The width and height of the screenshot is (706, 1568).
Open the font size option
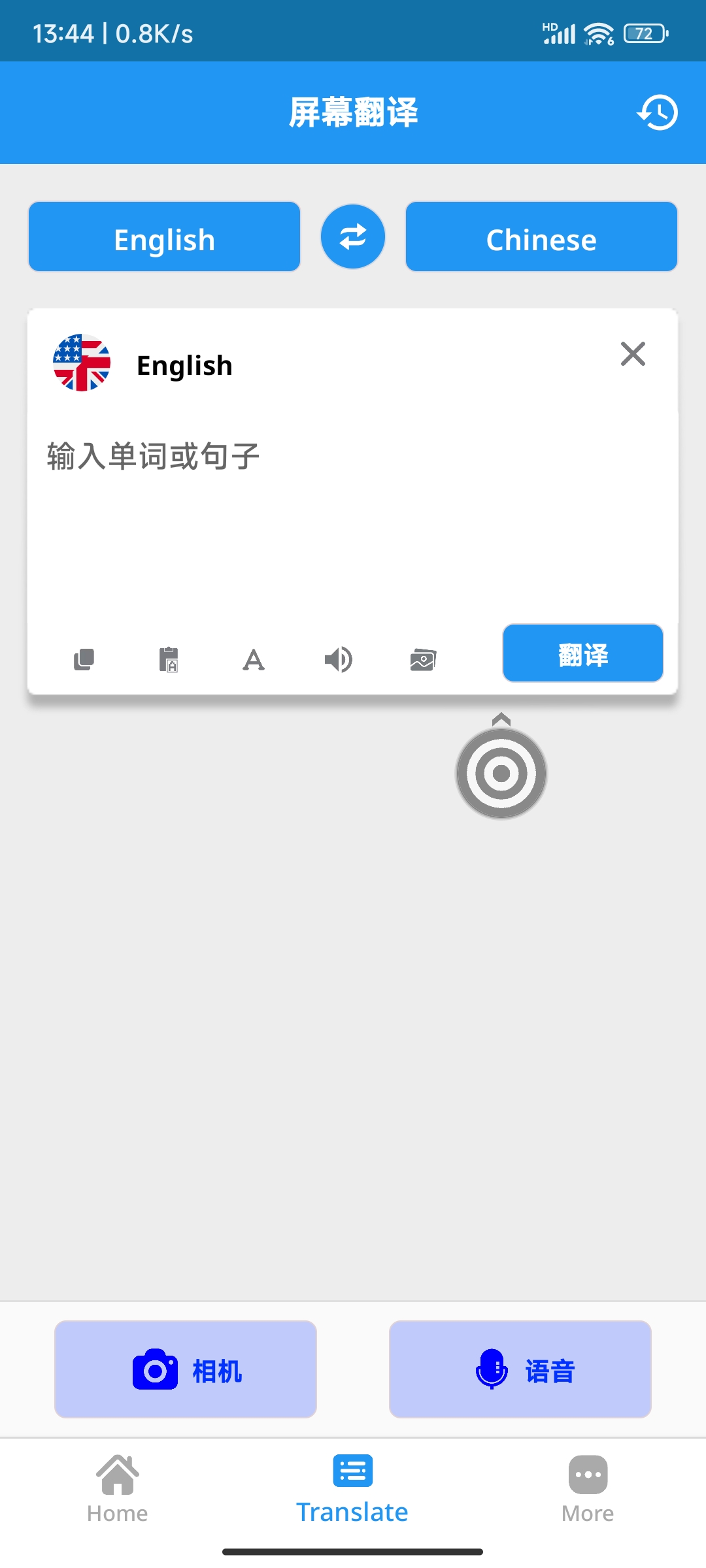254,659
